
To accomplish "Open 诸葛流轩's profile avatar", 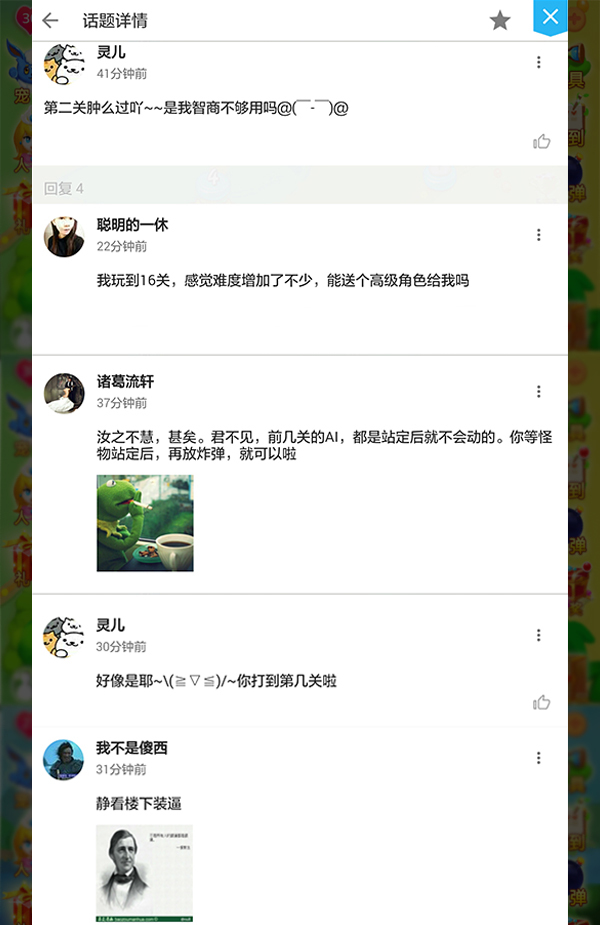I will 64,392.
